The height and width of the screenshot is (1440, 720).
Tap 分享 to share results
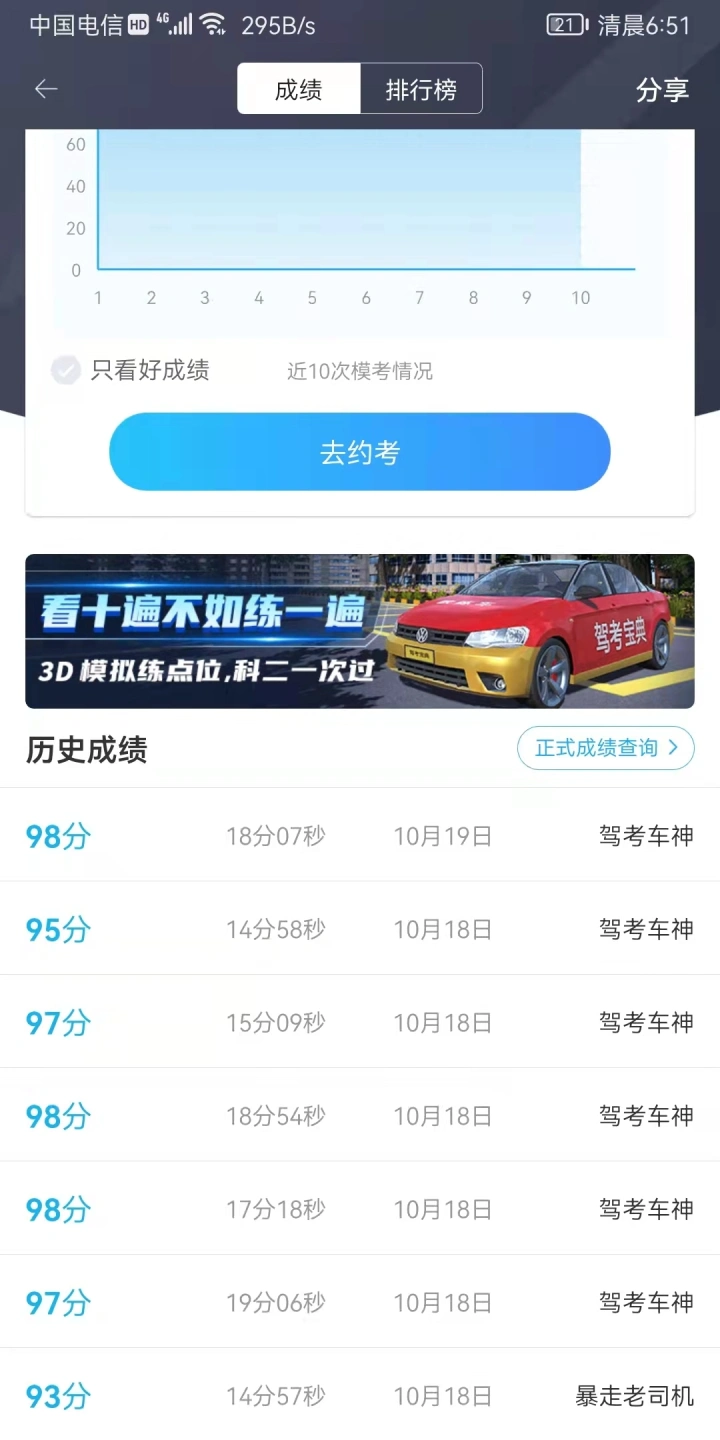pos(662,89)
